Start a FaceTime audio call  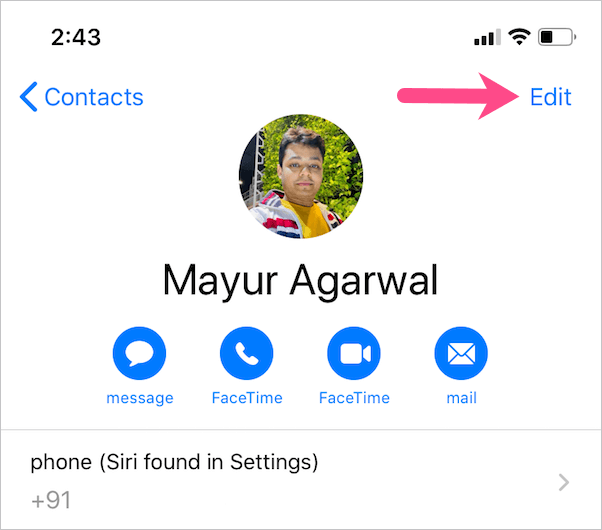pyautogui.click(x=247, y=353)
